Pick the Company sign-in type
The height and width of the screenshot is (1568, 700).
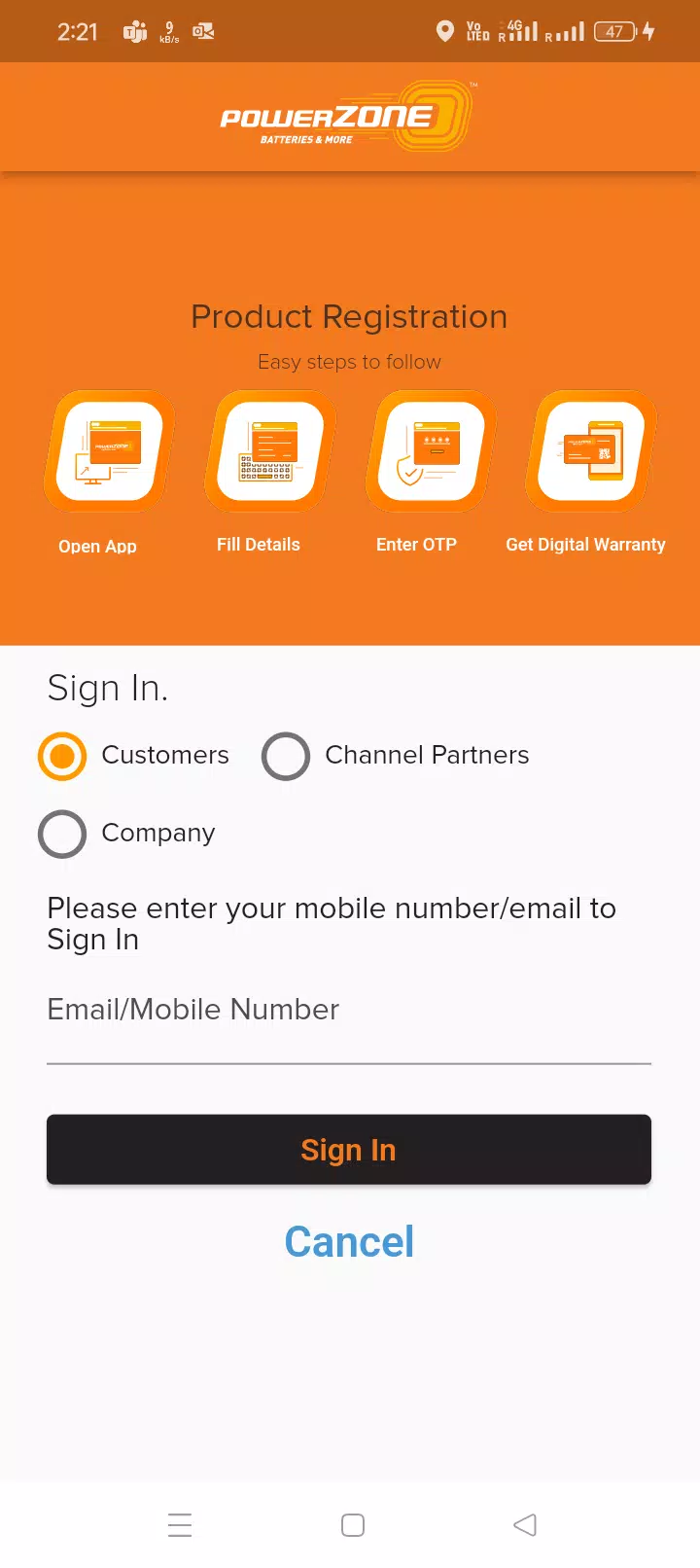pyautogui.click(x=62, y=834)
